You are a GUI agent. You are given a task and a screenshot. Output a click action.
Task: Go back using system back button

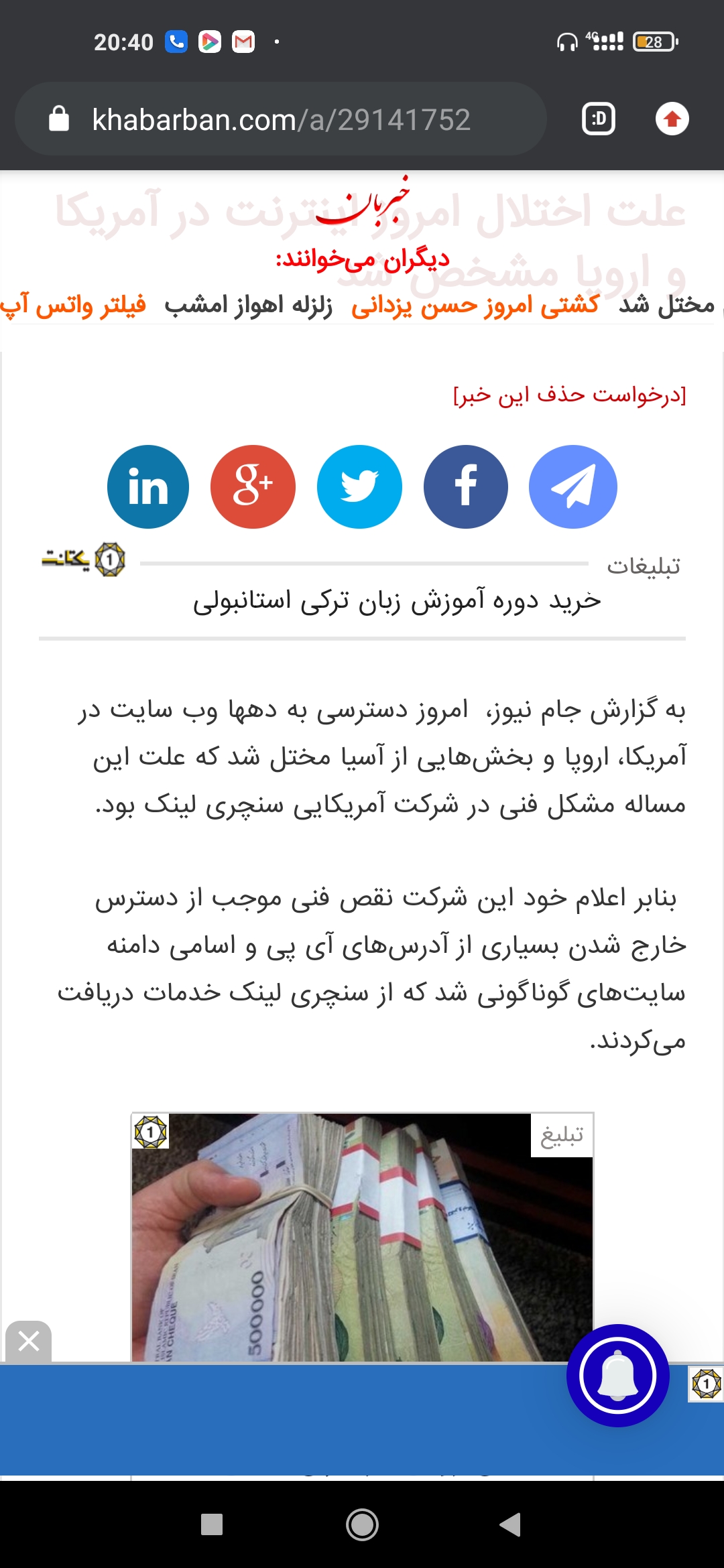[x=511, y=1524]
